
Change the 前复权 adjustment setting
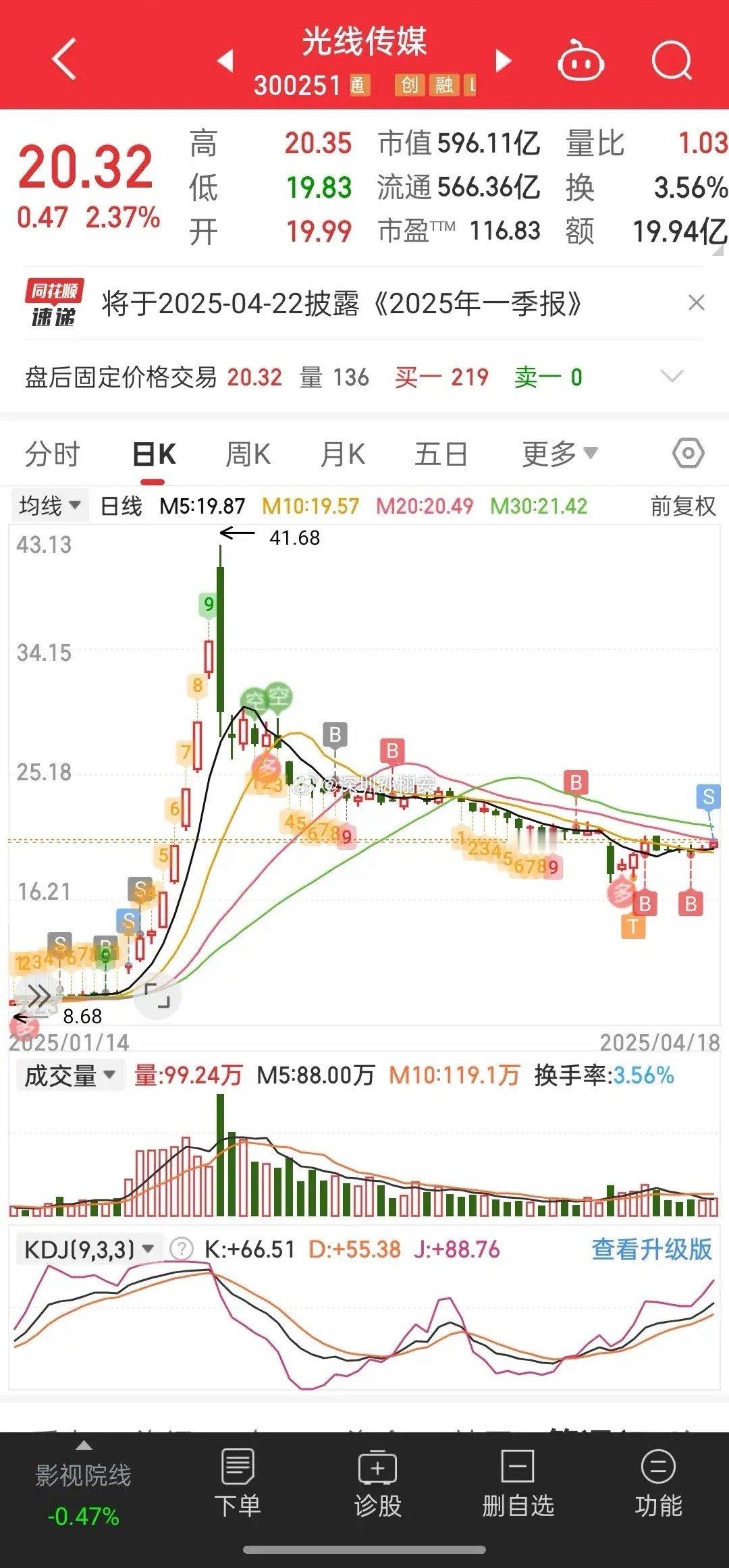(682, 506)
